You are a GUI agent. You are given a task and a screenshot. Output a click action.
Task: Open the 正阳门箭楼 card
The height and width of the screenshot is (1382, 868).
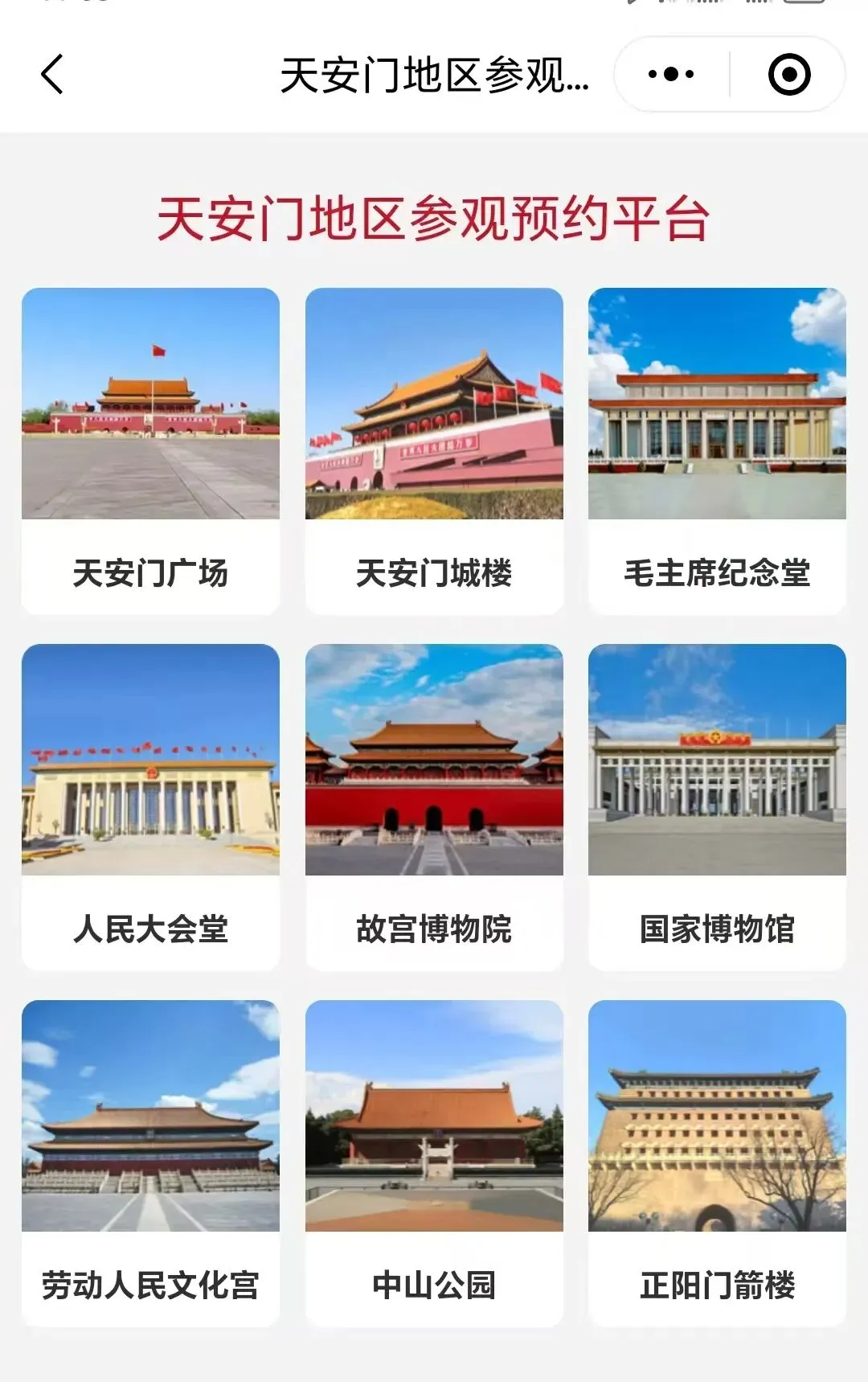[717, 1163]
